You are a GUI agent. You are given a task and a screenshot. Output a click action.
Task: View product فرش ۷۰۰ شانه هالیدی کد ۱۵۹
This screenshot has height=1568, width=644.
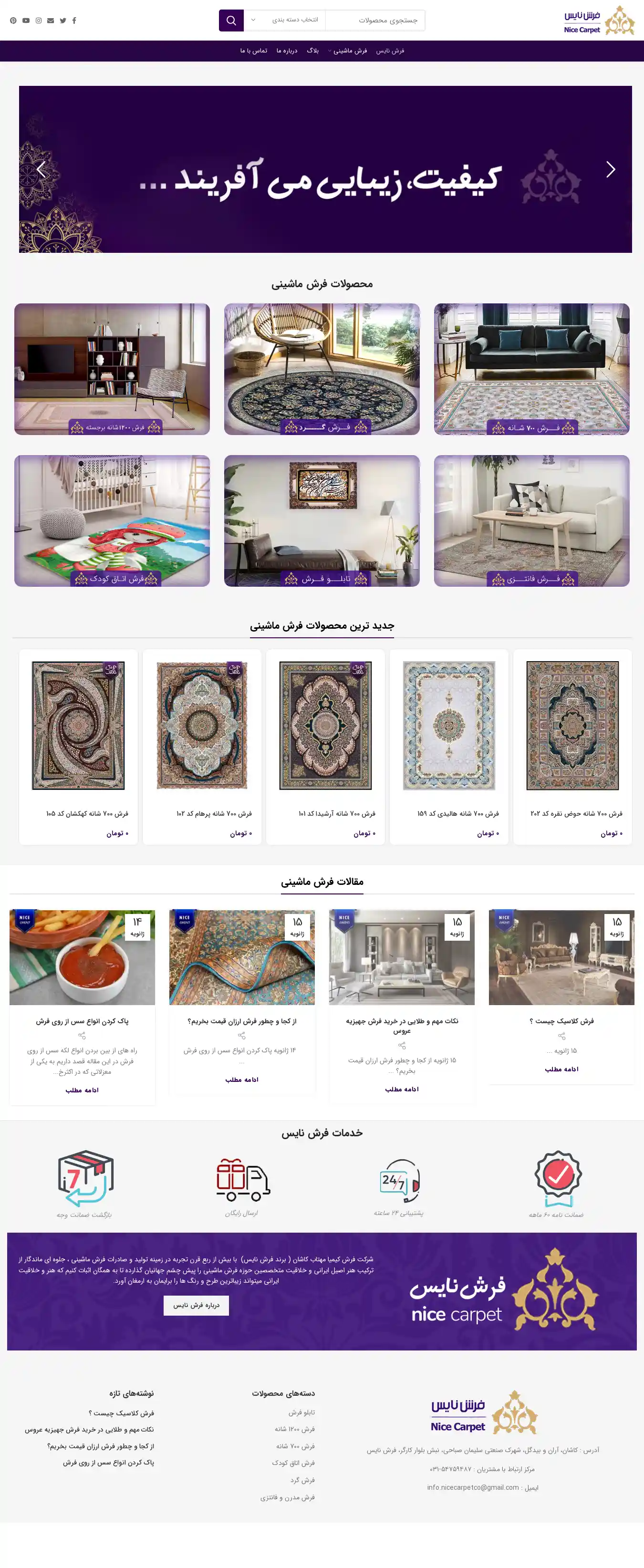[x=448, y=726]
